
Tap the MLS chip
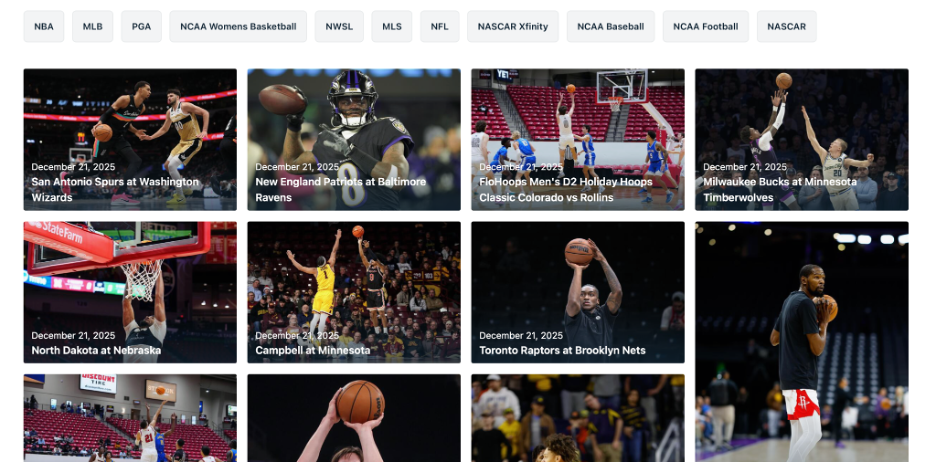[x=392, y=26]
